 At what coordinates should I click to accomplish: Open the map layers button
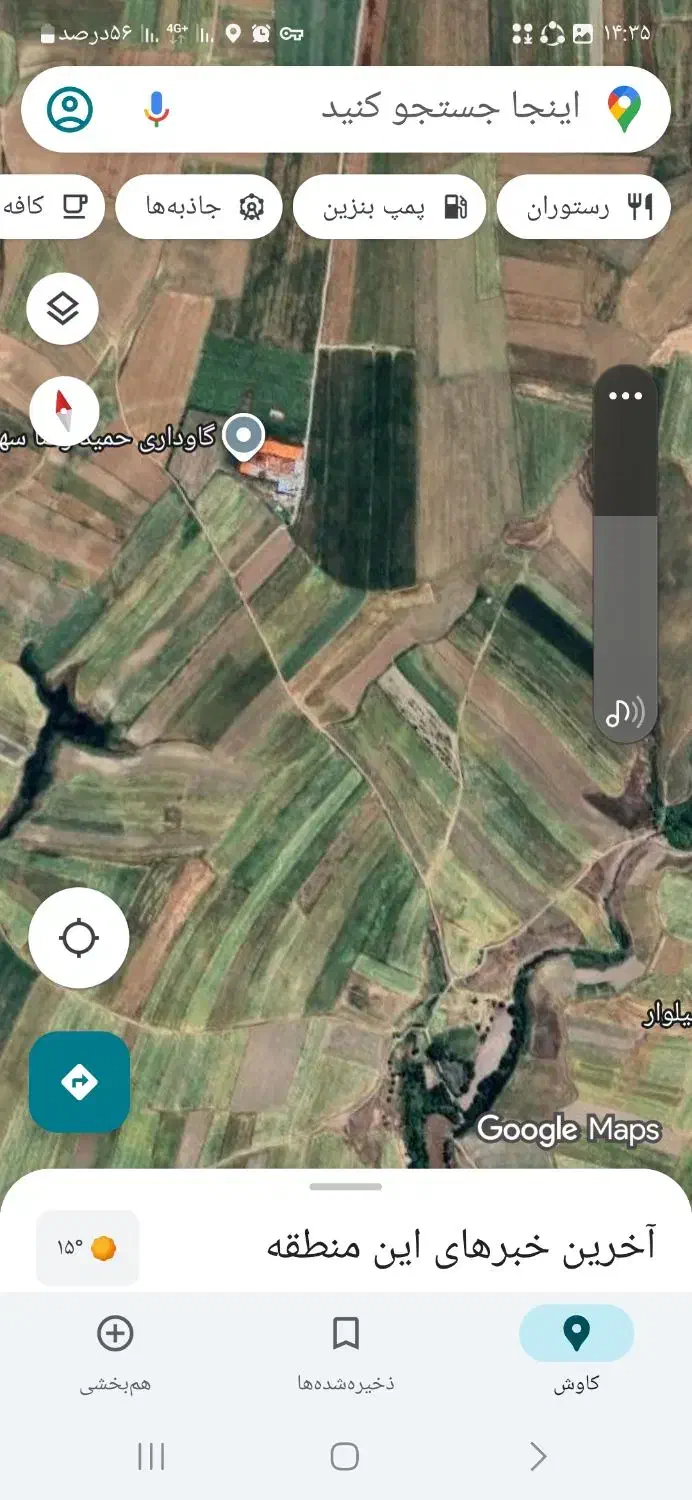(63, 309)
